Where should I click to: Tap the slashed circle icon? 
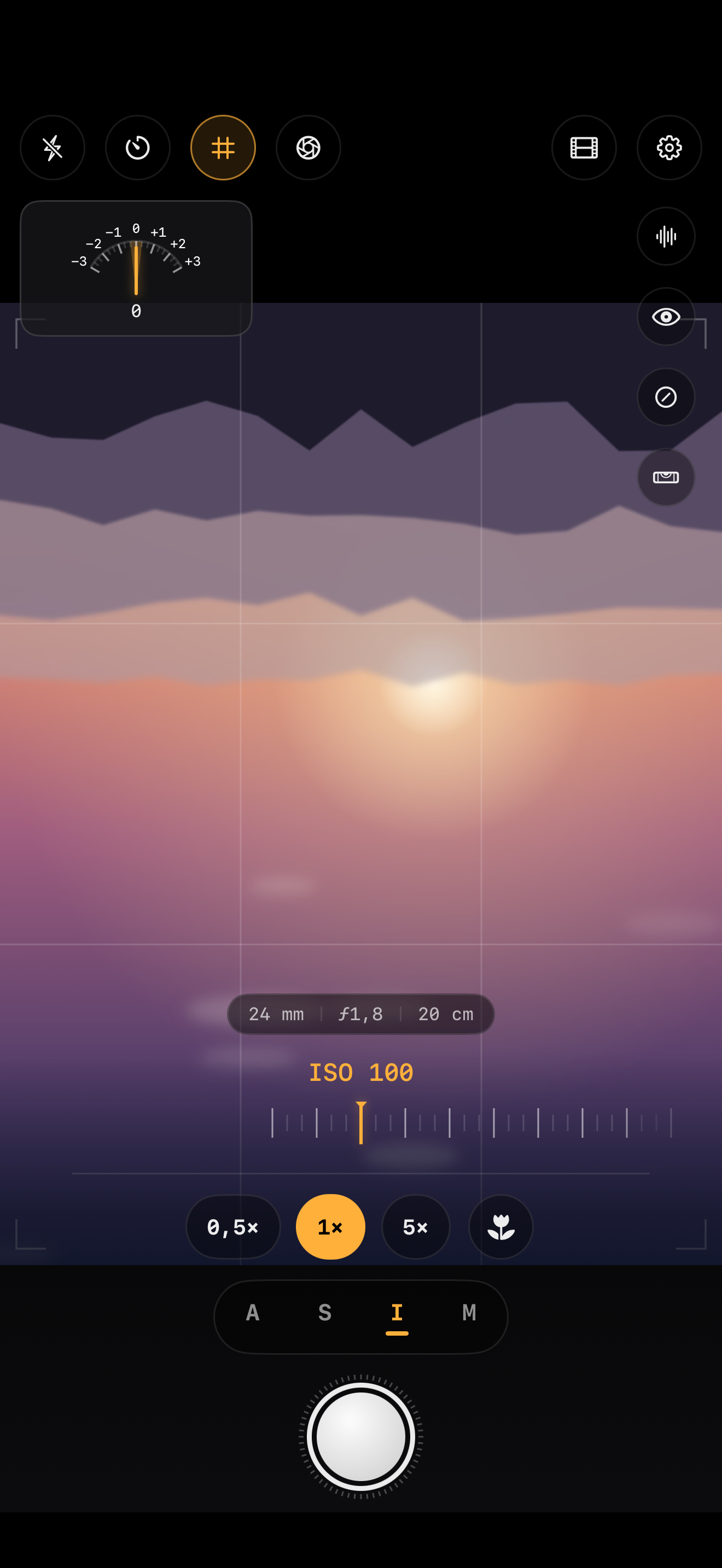666,397
